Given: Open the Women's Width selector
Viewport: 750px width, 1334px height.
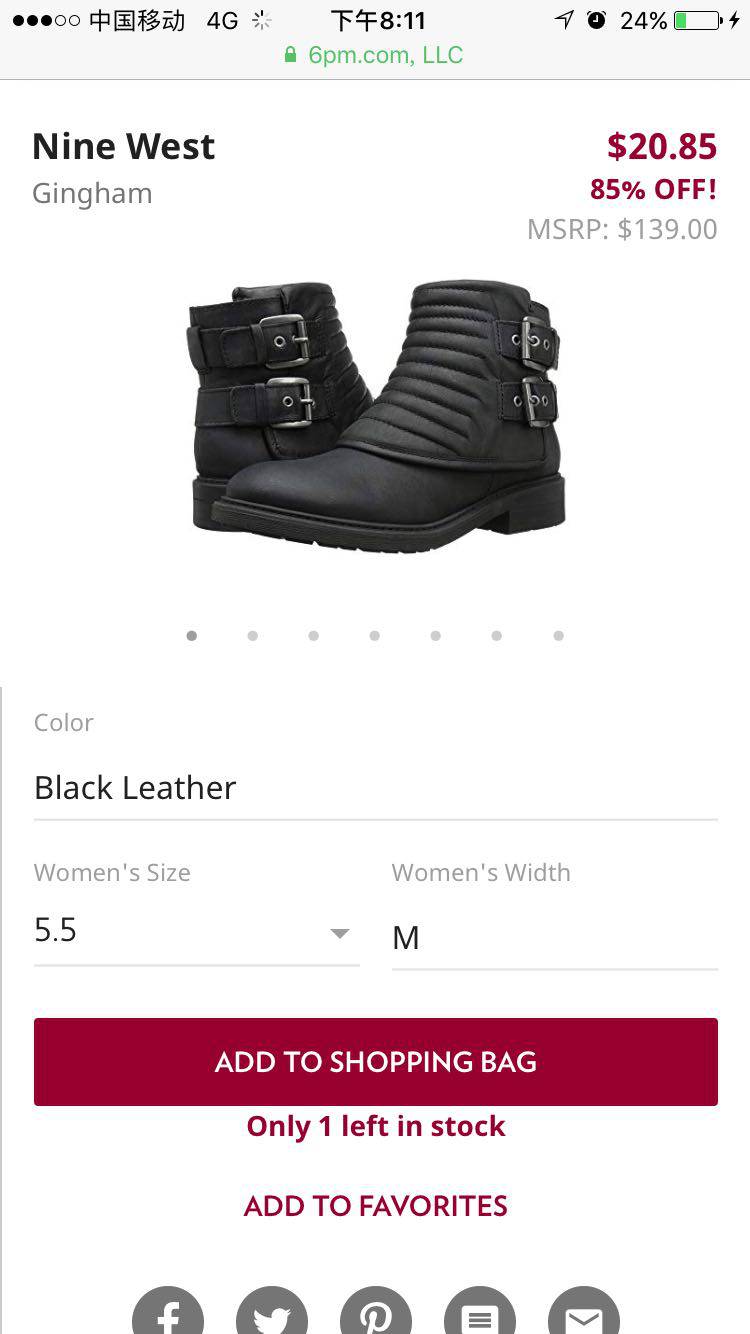Looking at the screenshot, I should coord(554,937).
